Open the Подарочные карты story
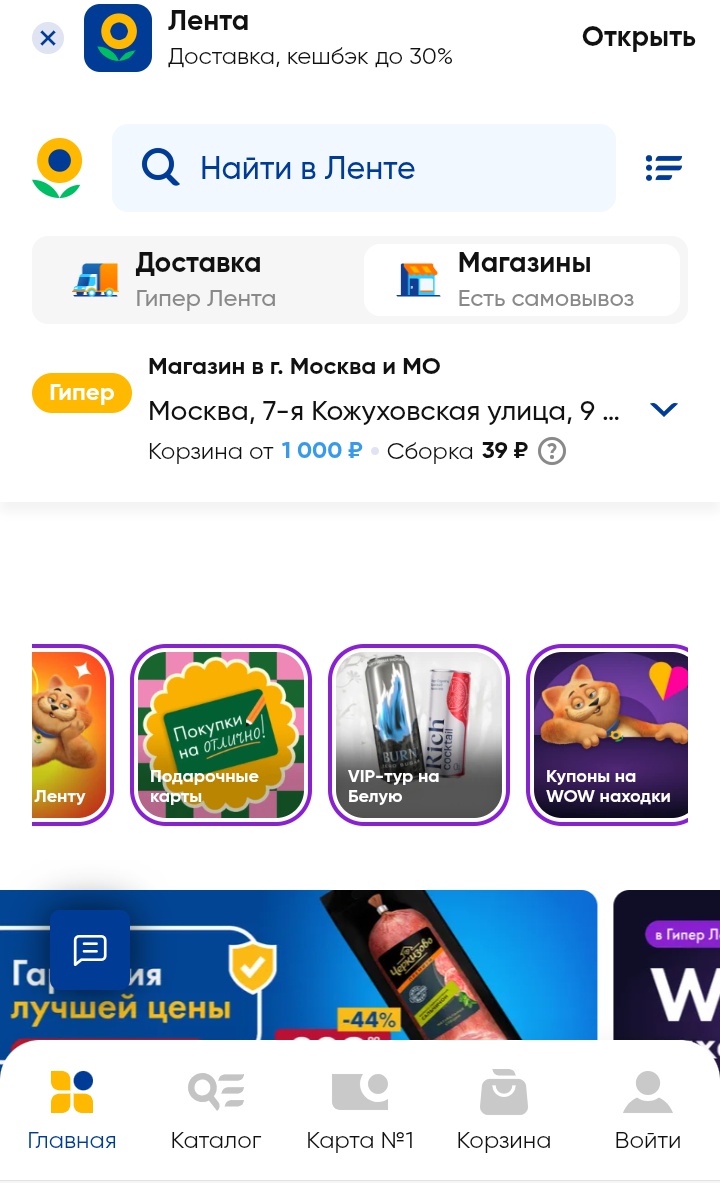This screenshot has height=1183, width=720. coord(221,735)
